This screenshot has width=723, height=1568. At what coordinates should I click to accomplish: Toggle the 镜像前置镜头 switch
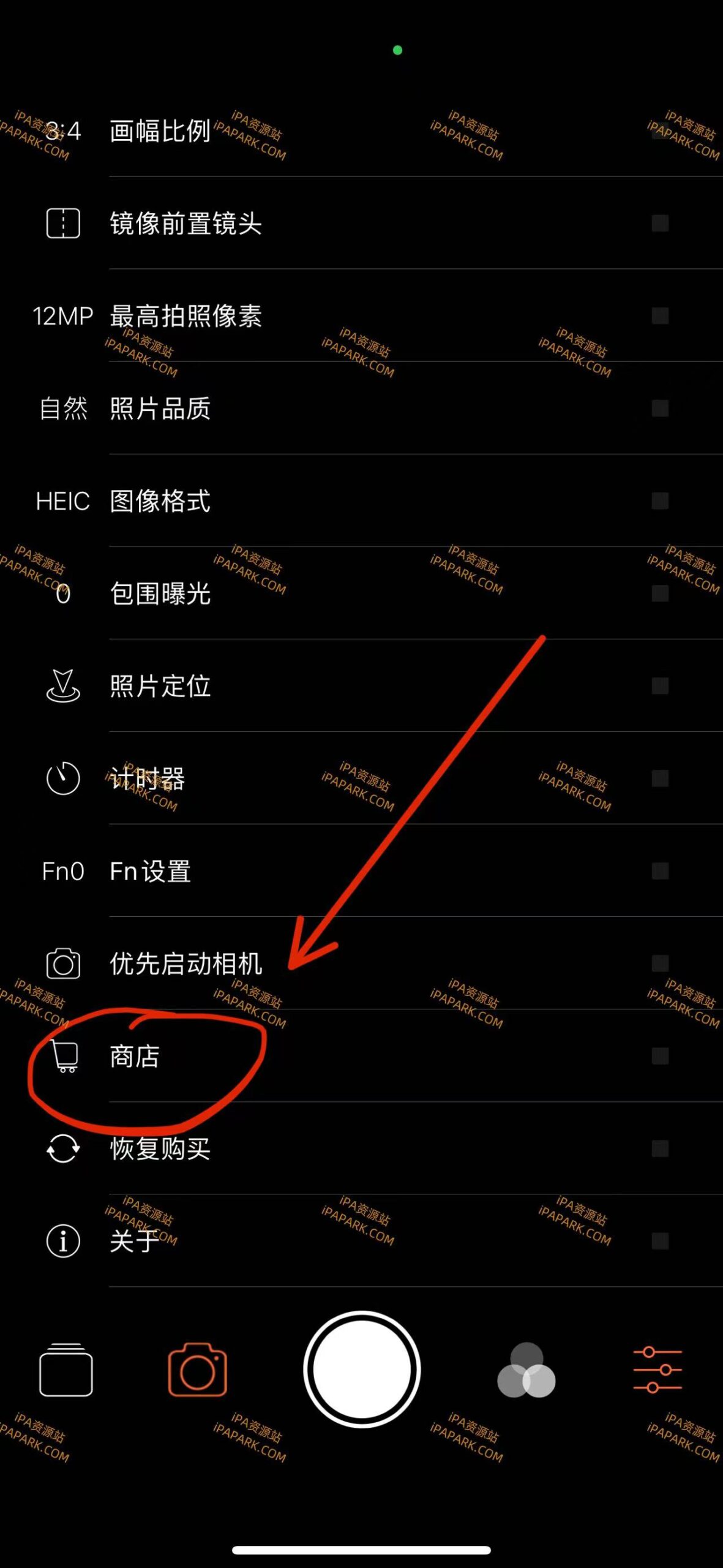coord(659,224)
